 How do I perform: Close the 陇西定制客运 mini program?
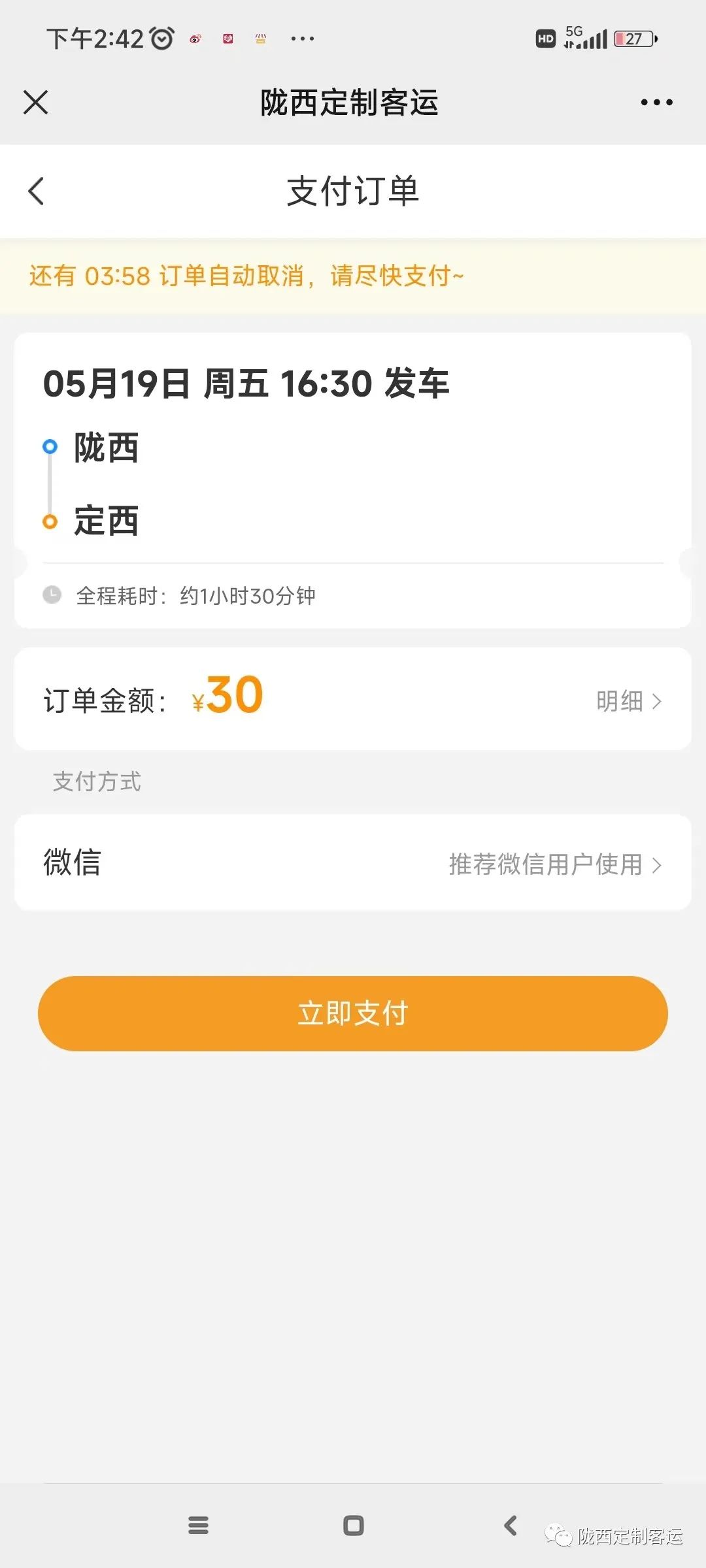pos(36,103)
